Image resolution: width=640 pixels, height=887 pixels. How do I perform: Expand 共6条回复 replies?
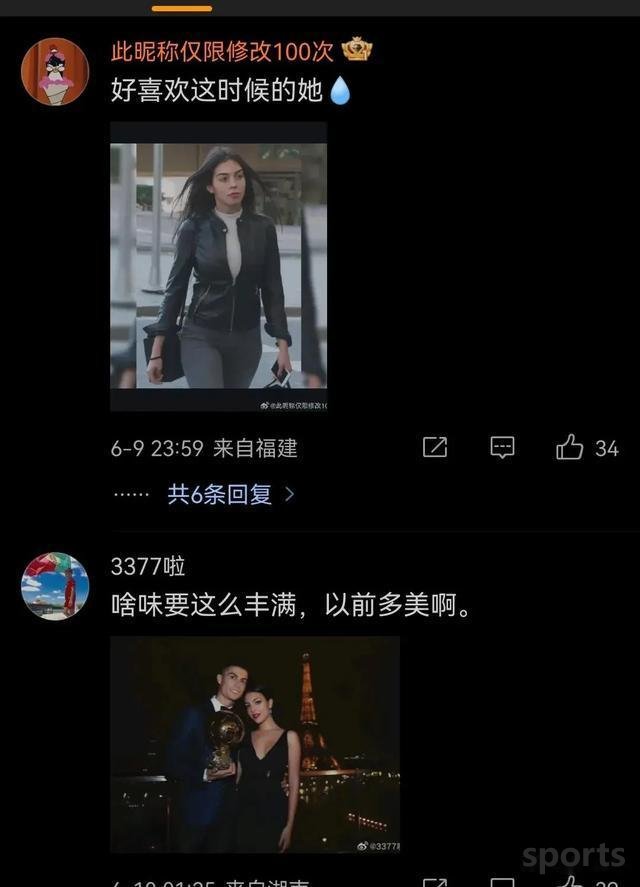[231, 494]
